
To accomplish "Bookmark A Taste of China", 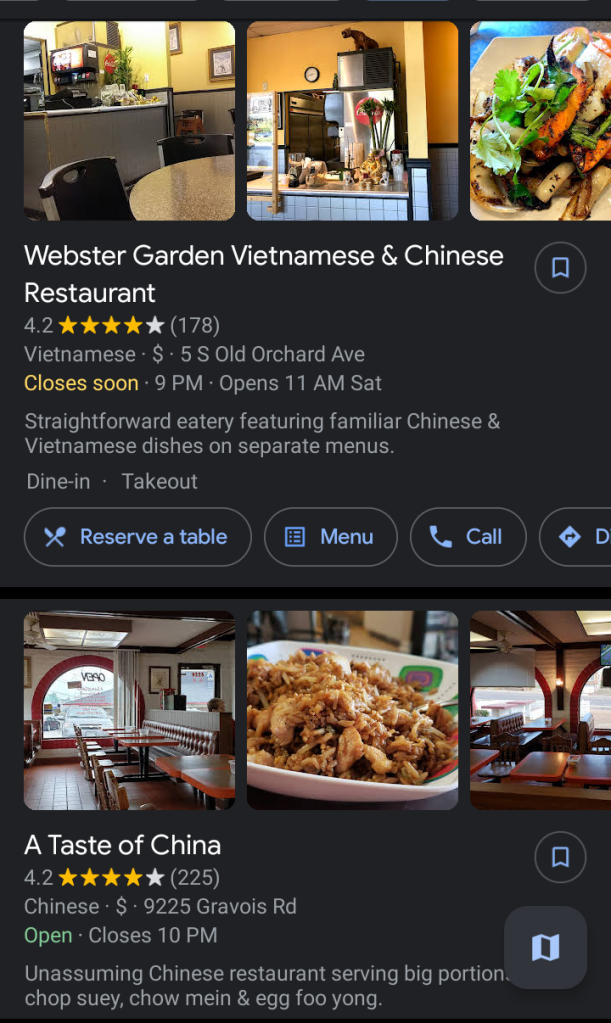I will coord(560,856).
